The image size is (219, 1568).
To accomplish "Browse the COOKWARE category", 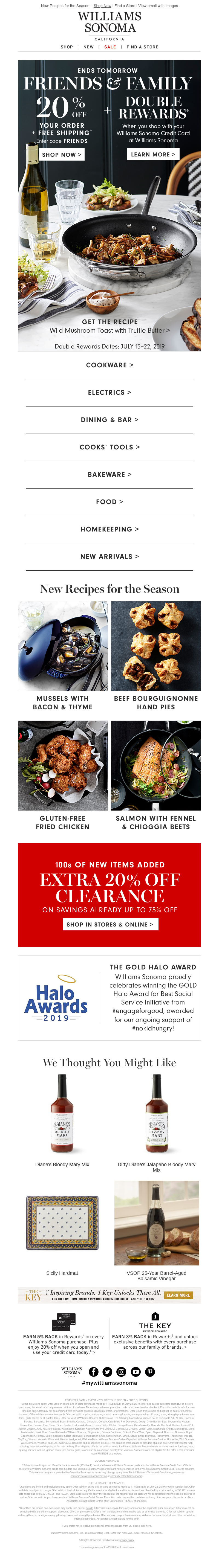I will pyautogui.click(x=109, y=365).
